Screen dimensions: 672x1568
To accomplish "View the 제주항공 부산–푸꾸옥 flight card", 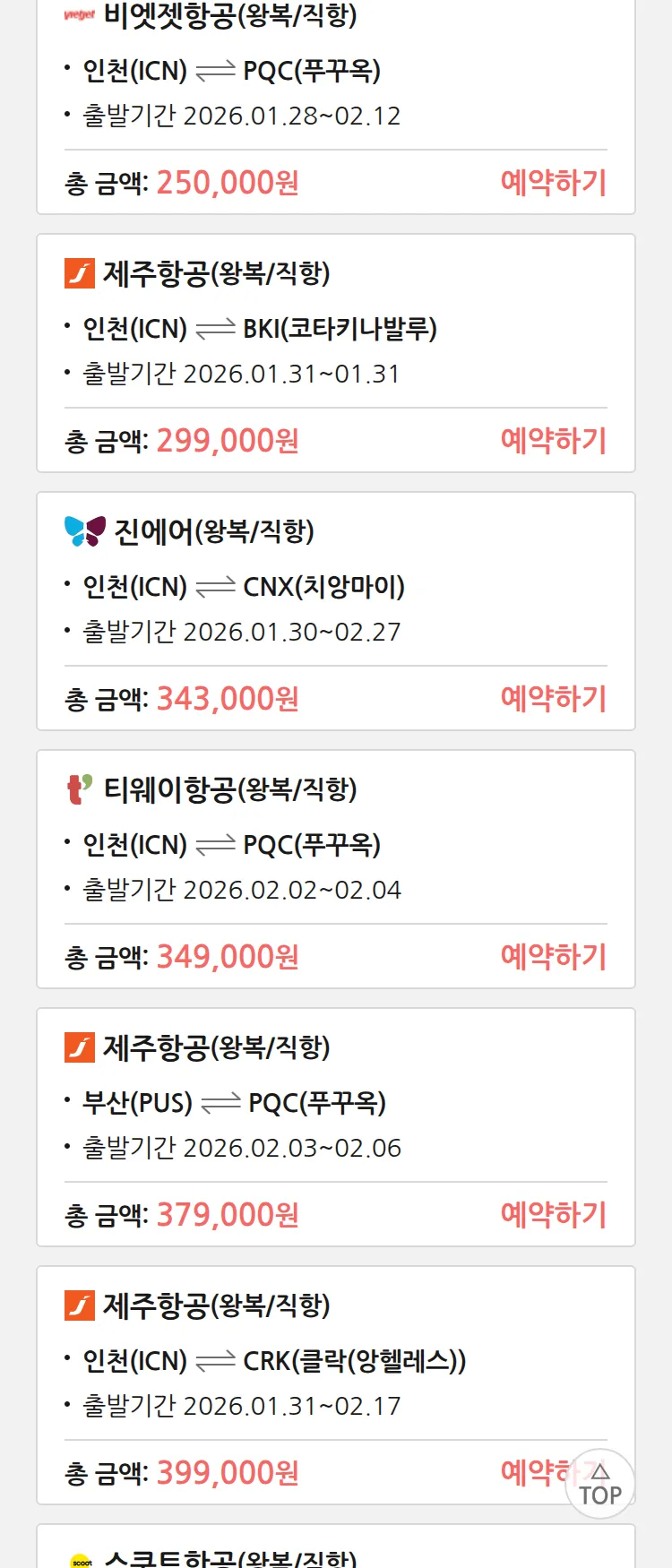I will pos(335,1101).
